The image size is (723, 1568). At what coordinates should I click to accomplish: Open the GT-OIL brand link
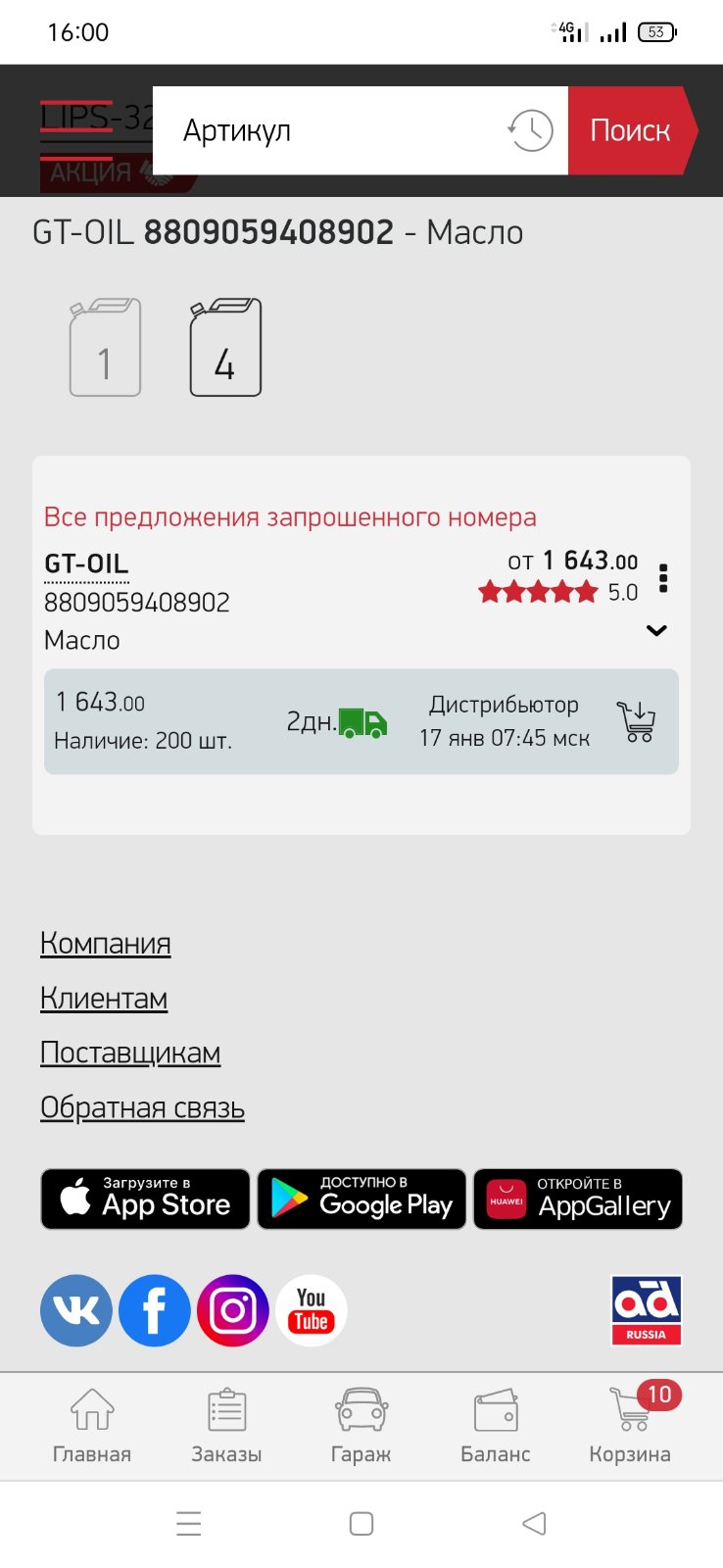pyautogui.click(x=86, y=564)
